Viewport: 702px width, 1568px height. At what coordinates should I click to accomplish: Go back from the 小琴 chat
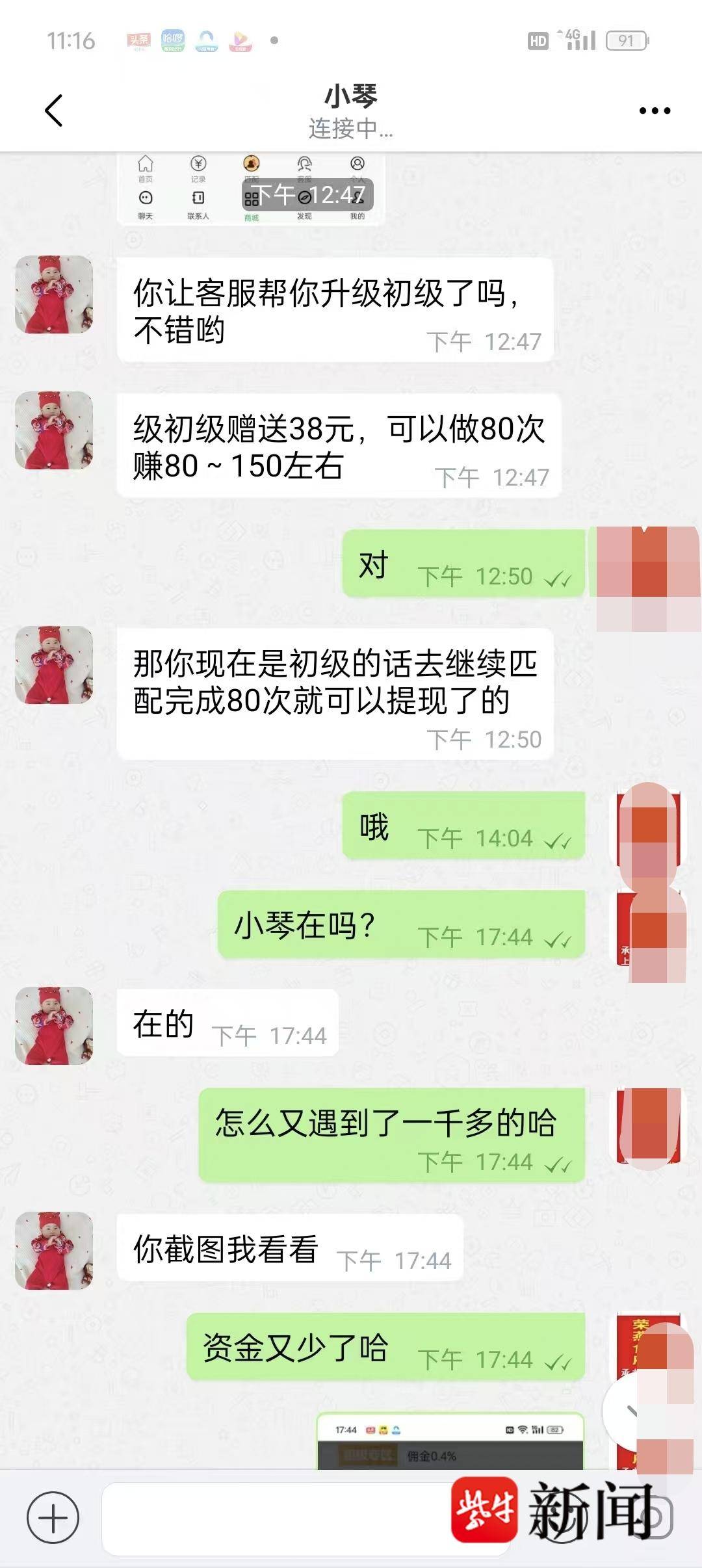coord(54,111)
